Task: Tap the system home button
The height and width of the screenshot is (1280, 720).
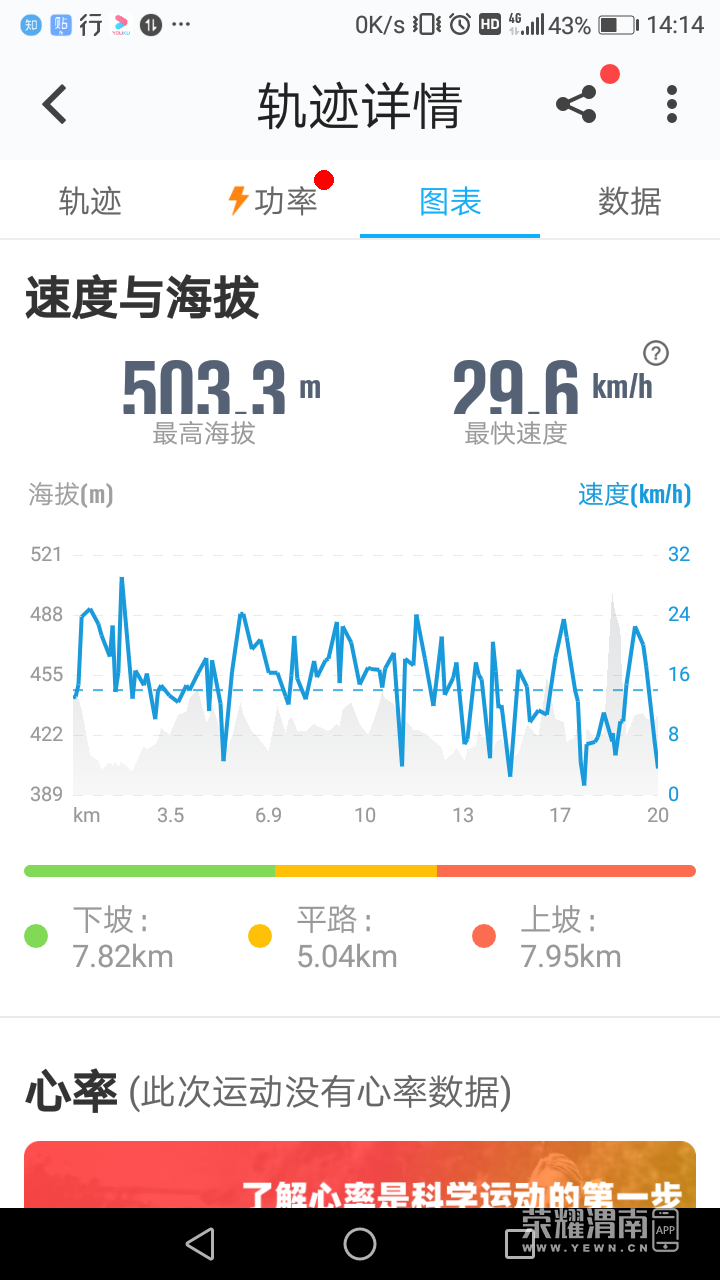Action: coord(360,1244)
